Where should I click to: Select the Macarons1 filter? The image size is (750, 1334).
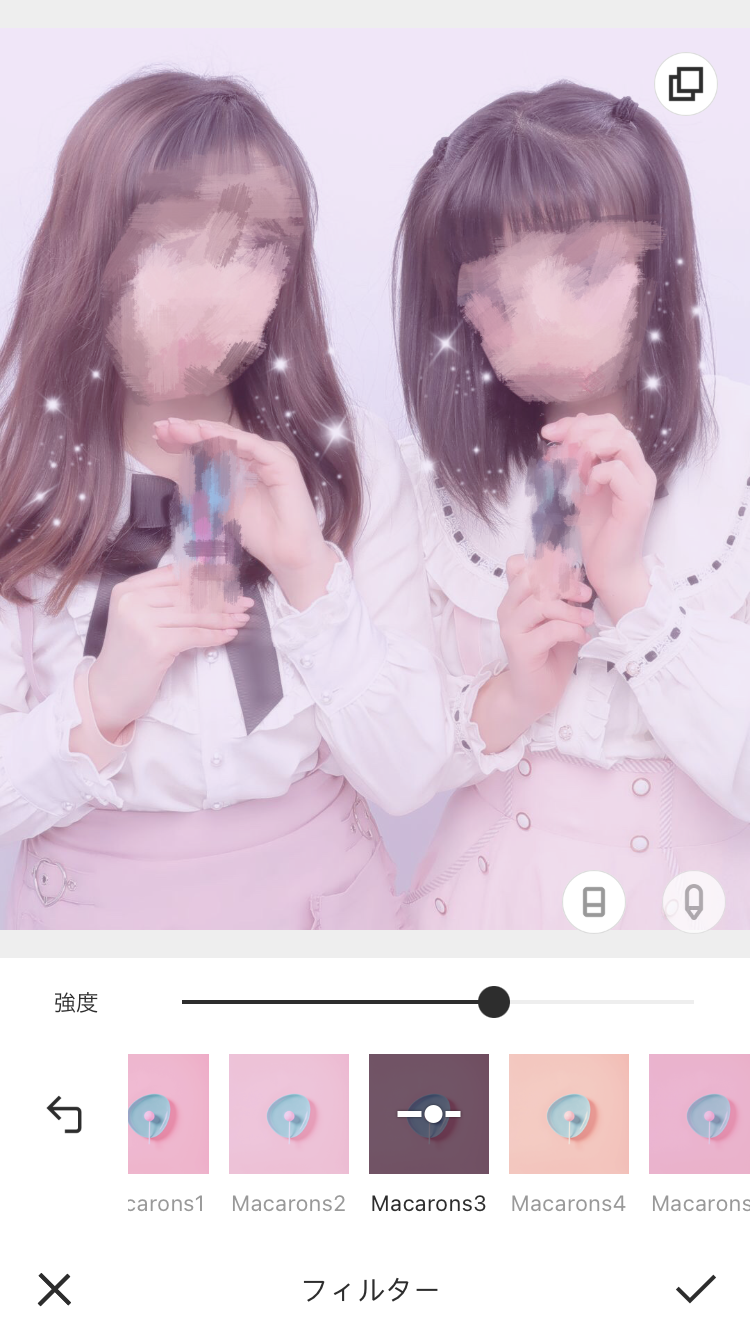coord(168,1114)
